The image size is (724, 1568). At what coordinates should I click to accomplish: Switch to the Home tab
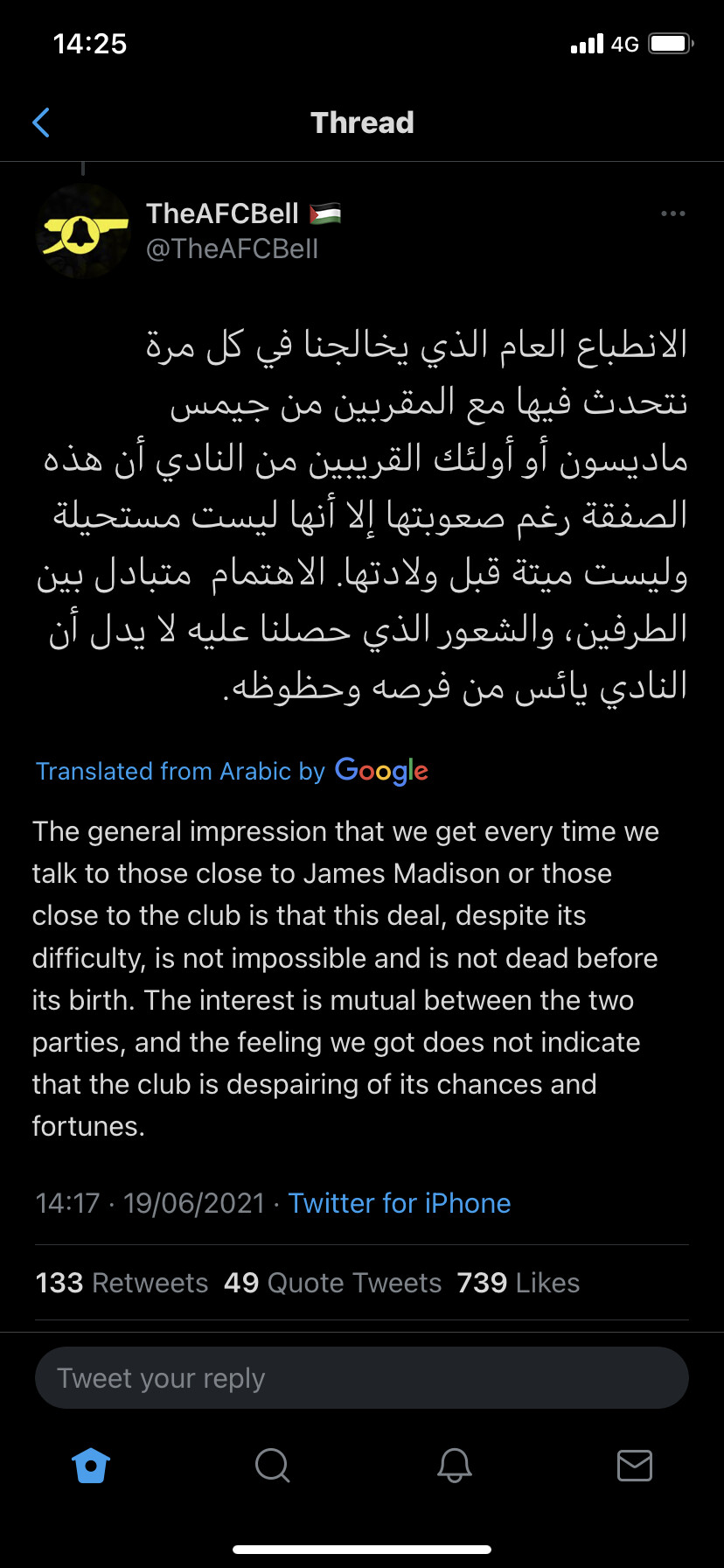click(x=91, y=1465)
